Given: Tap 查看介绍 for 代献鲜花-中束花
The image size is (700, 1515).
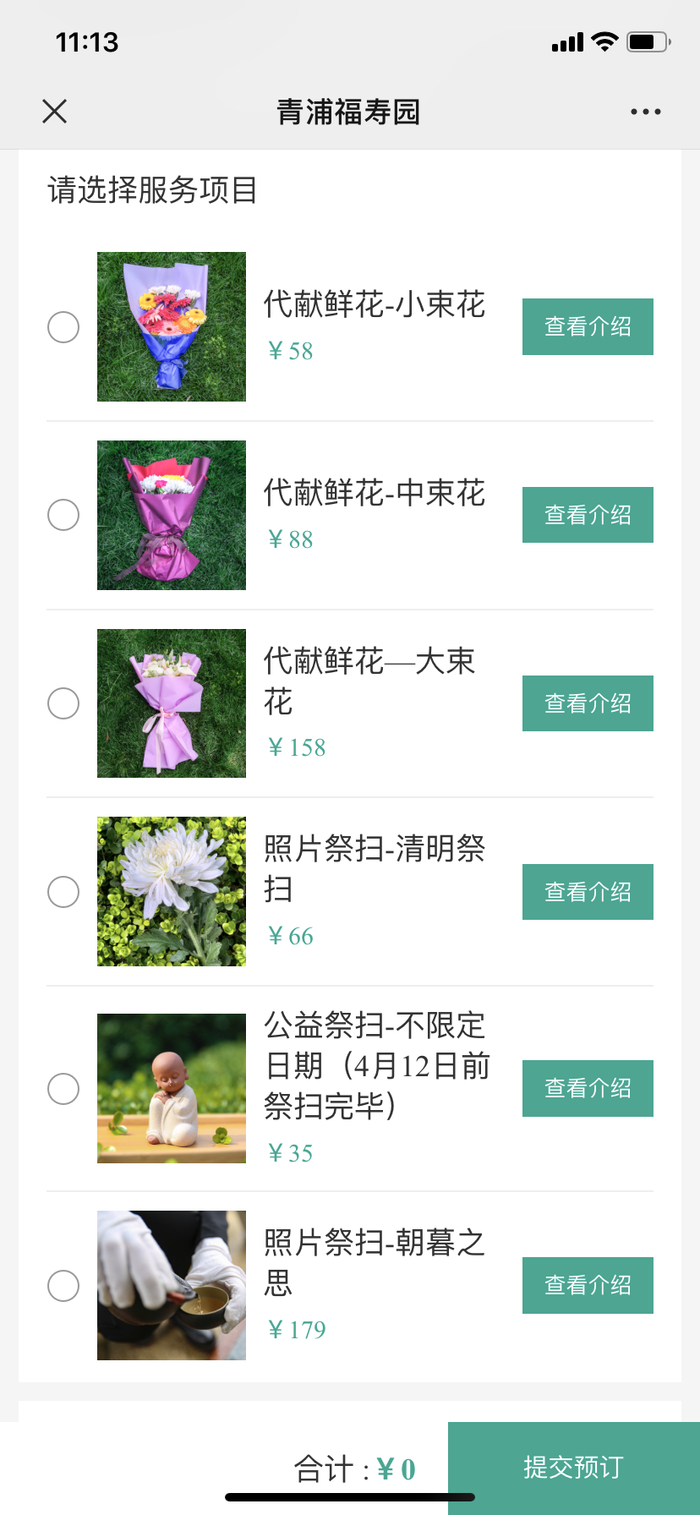Looking at the screenshot, I should (587, 515).
